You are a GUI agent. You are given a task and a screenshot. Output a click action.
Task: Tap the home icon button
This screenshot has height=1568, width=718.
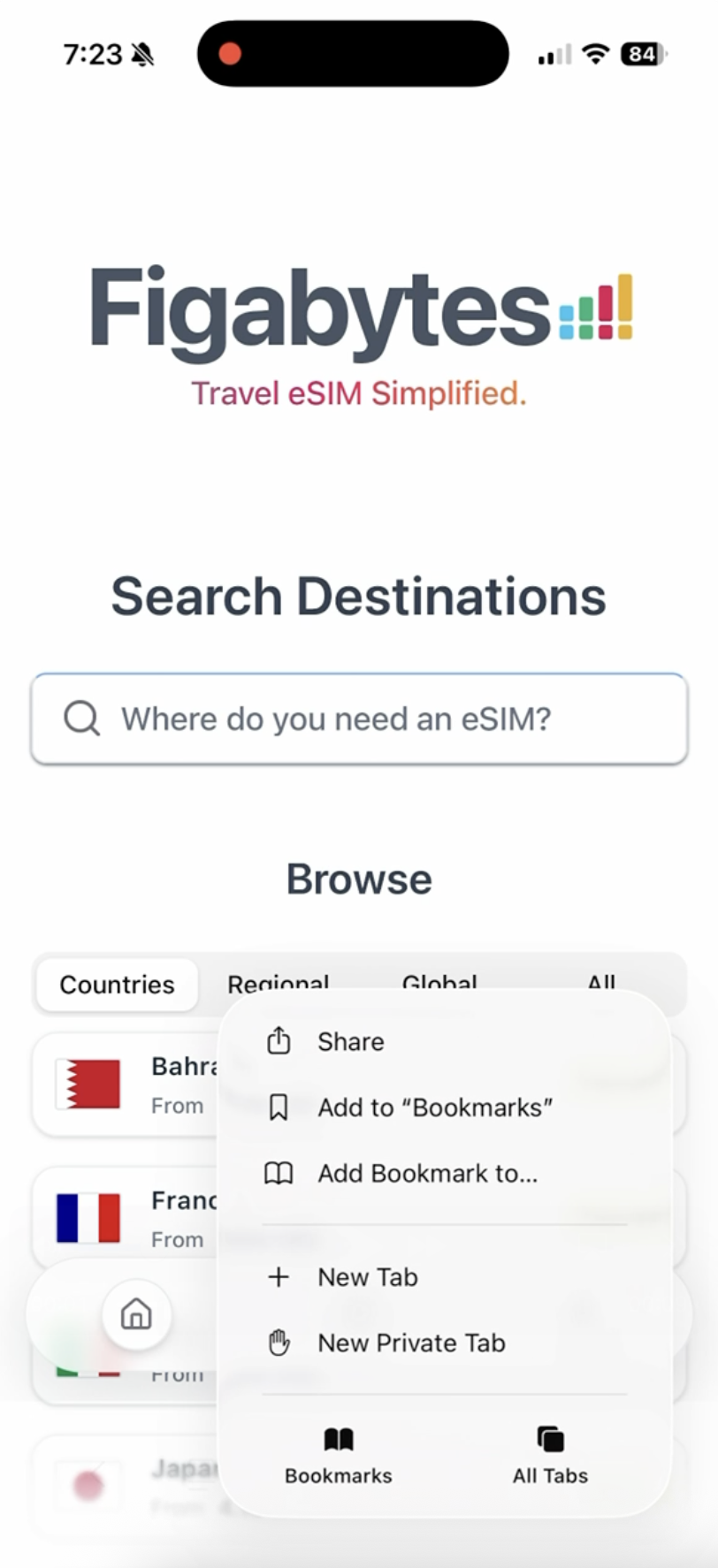coord(136,1314)
